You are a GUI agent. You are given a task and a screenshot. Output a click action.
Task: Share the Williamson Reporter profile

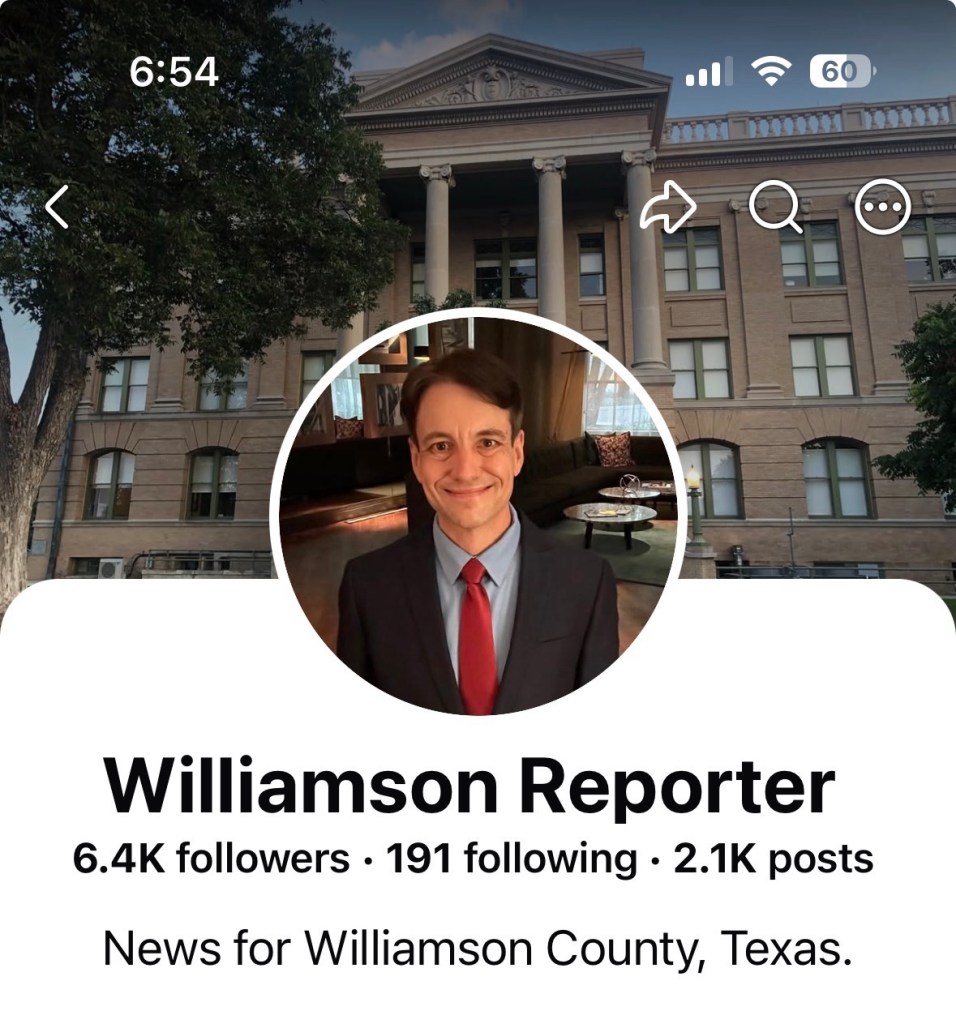[x=667, y=207]
